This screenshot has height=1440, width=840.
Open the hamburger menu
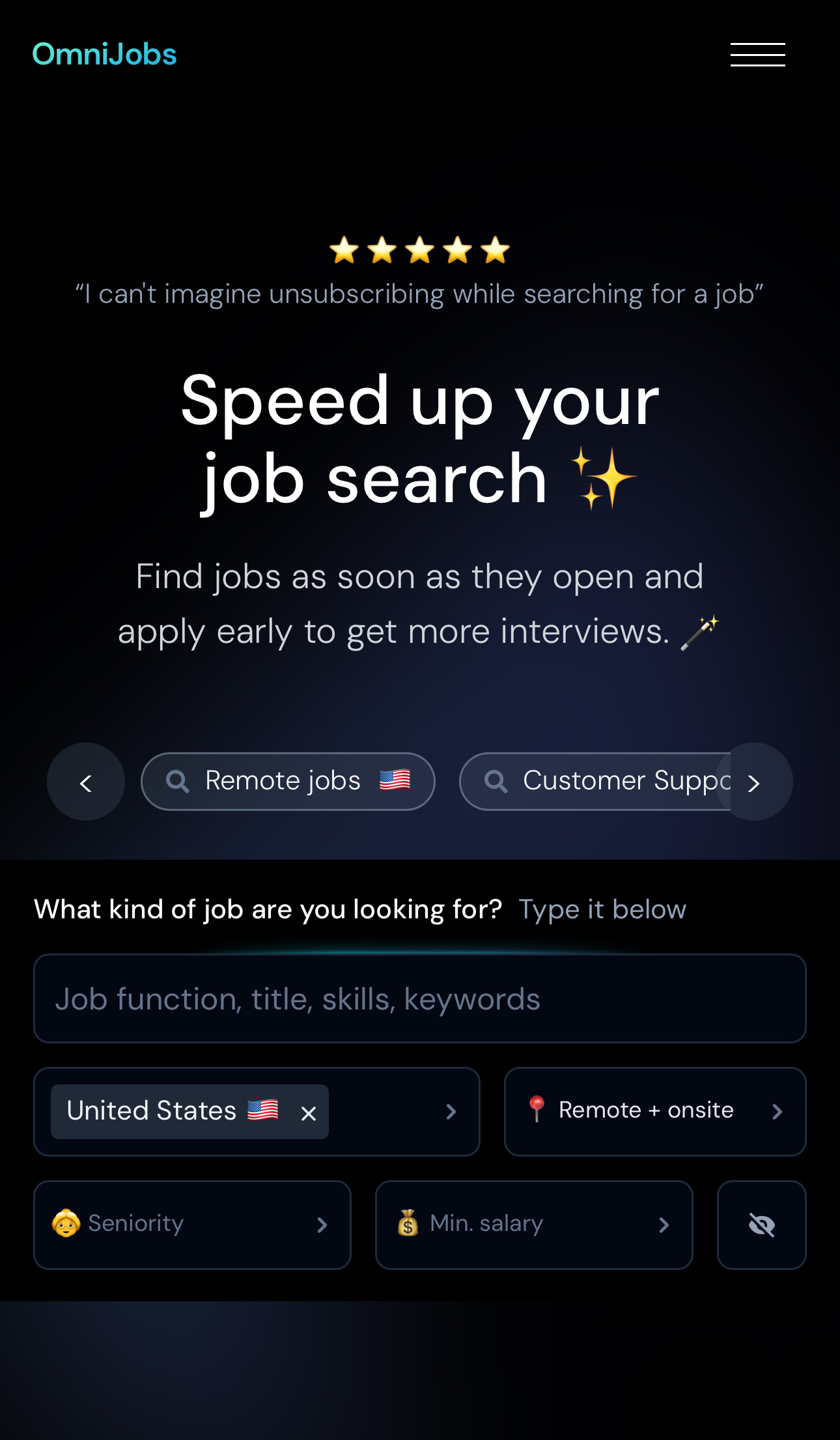point(757,55)
